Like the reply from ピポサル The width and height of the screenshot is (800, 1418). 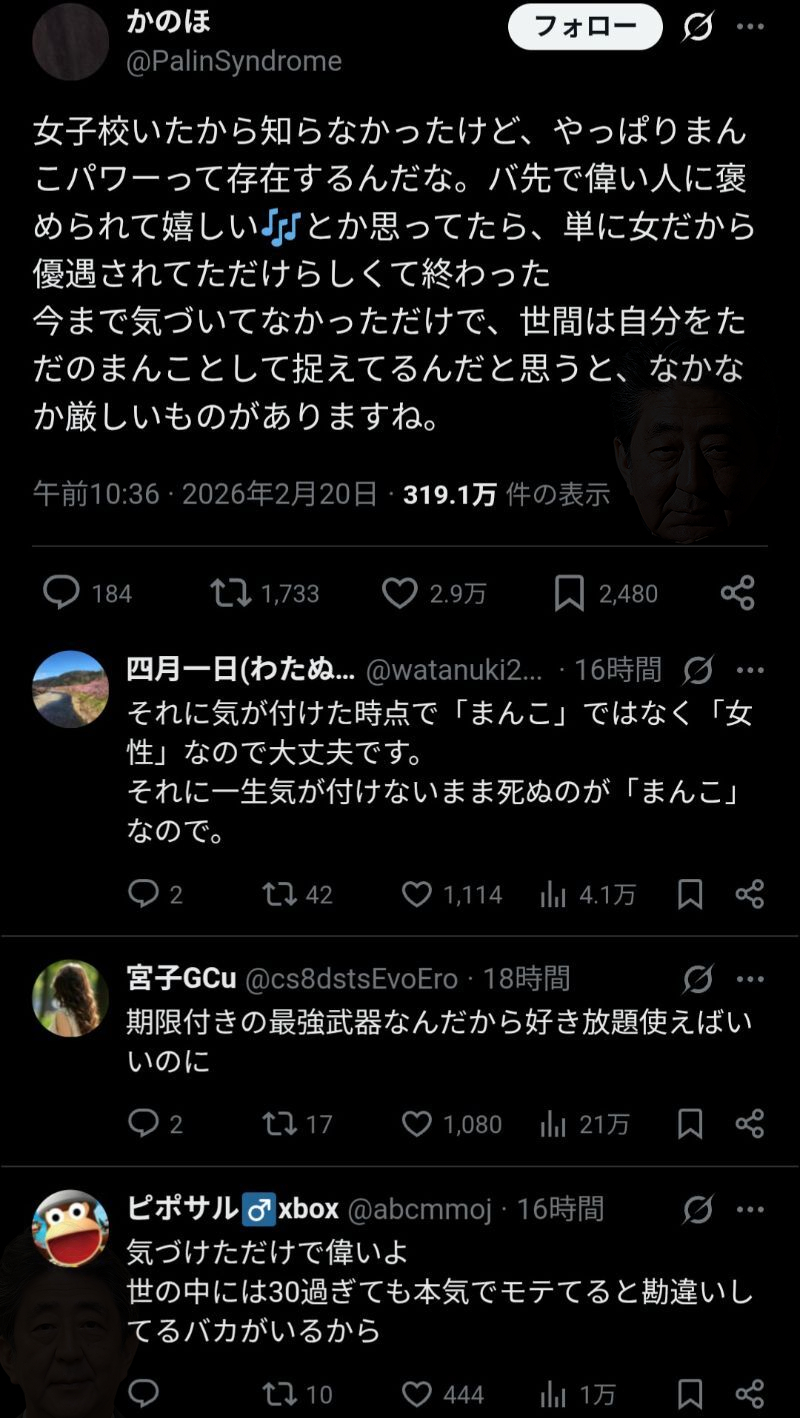(417, 1394)
